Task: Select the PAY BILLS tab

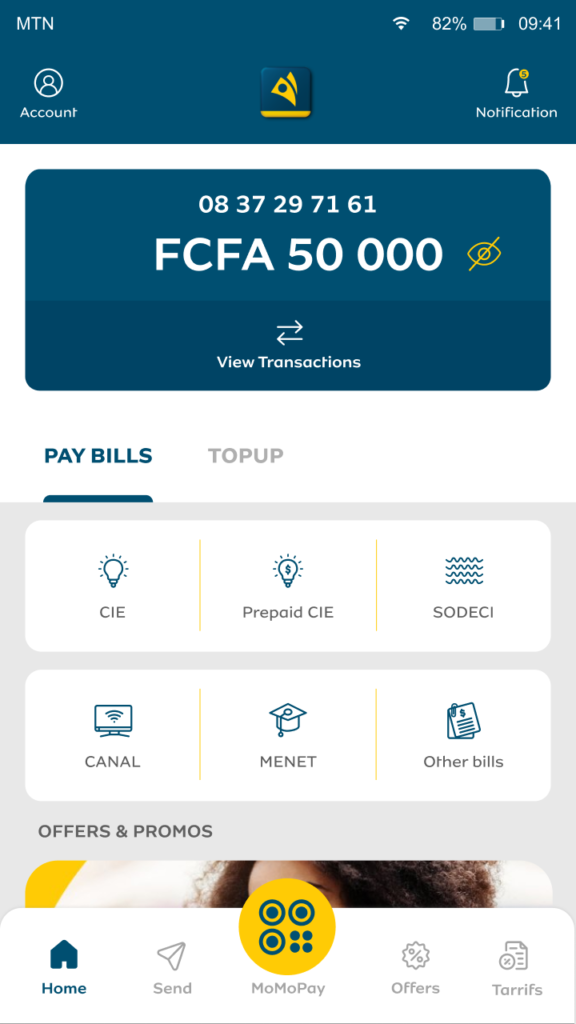Action: [98, 455]
